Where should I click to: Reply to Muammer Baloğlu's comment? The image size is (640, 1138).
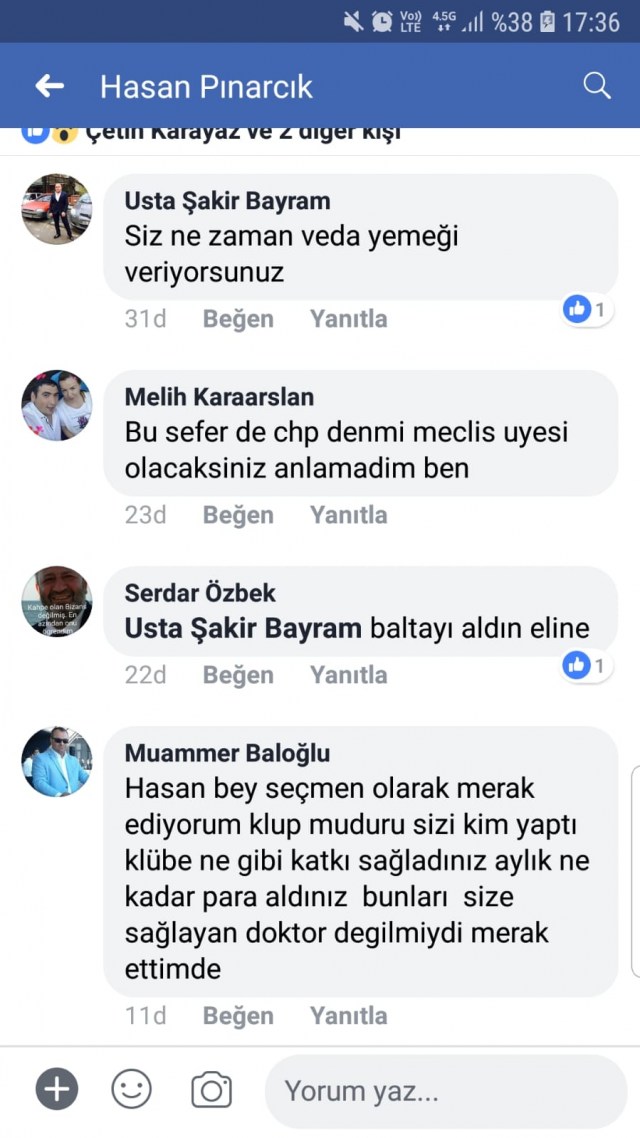(x=348, y=1016)
